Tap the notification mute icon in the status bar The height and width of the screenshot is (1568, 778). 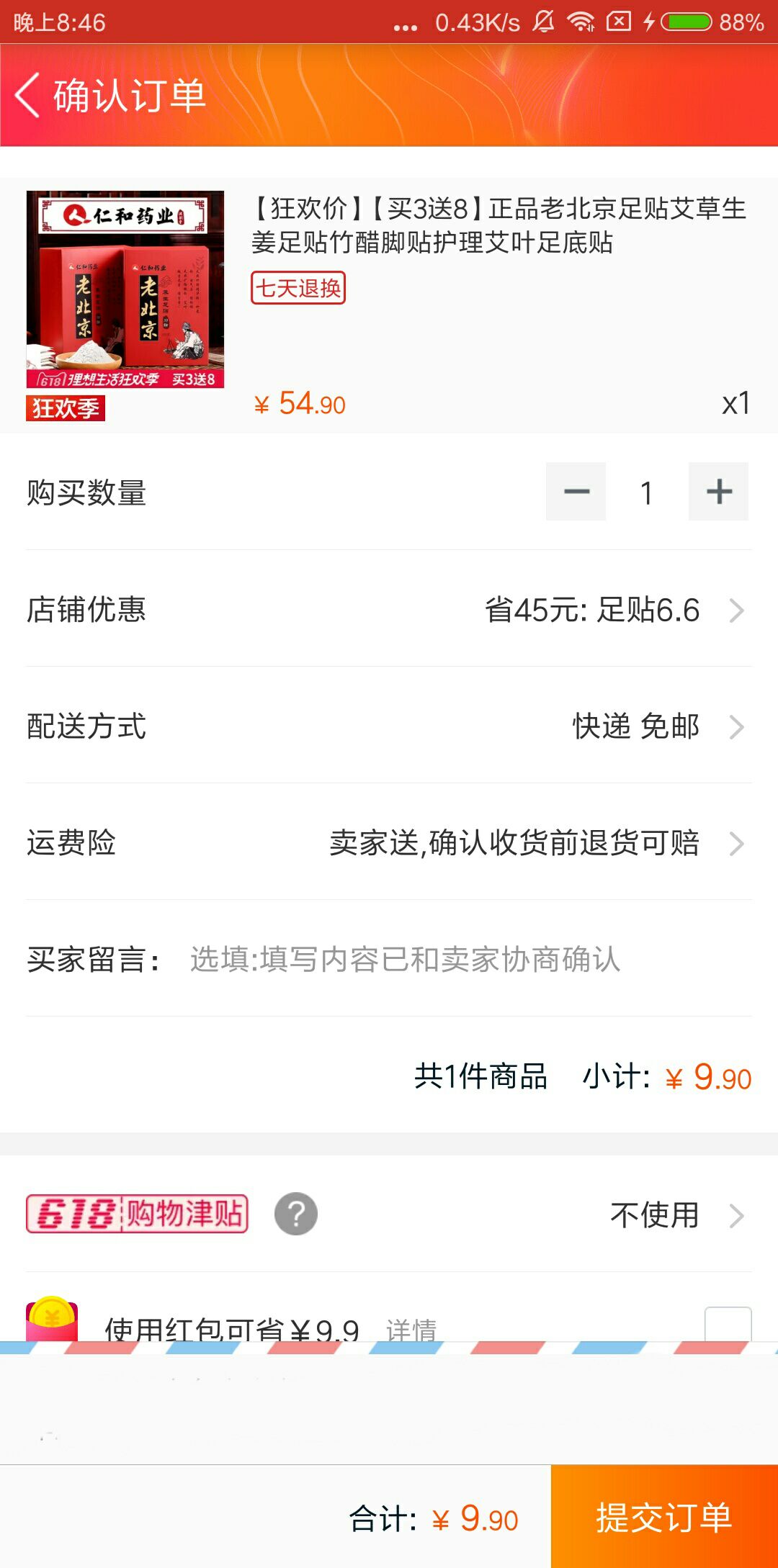coord(544,23)
